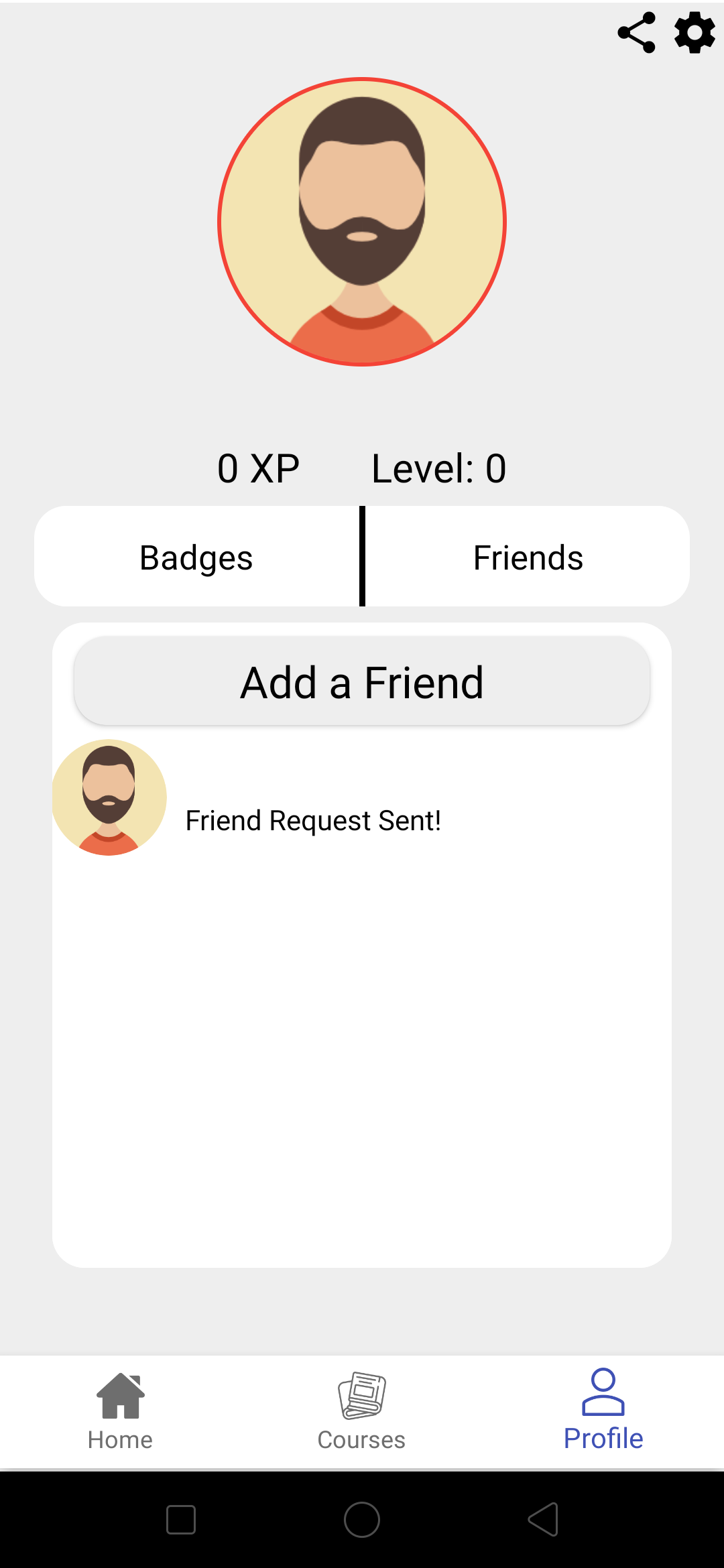
Task: Switch to the Badges tab
Action: pyautogui.click(x=196, y=557)
